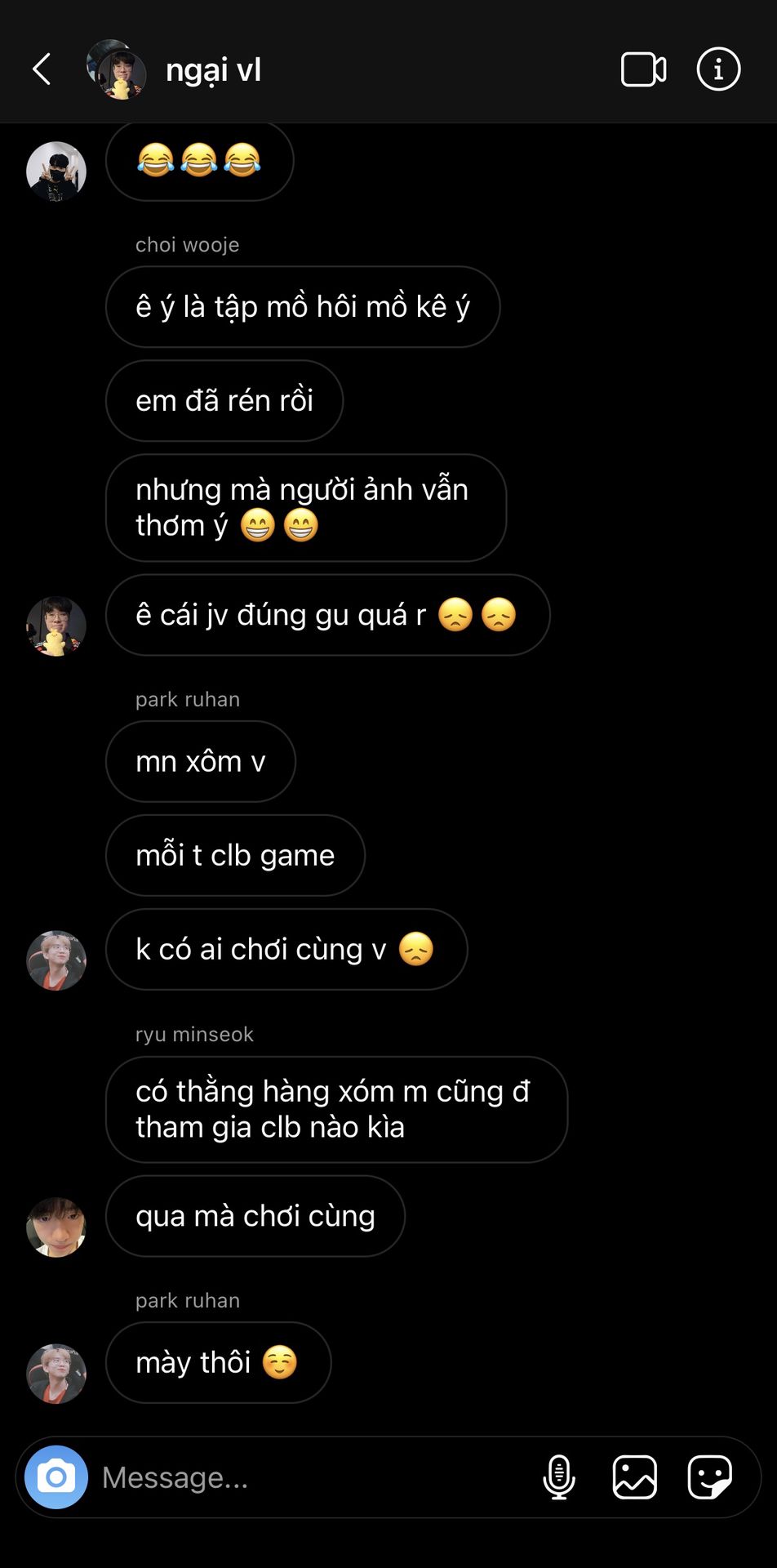Open ryu minseok's avatar beside 'qua mà chơi cùng'
The height and width of the screenshot is (1568, 777).
coord(56,1227)
